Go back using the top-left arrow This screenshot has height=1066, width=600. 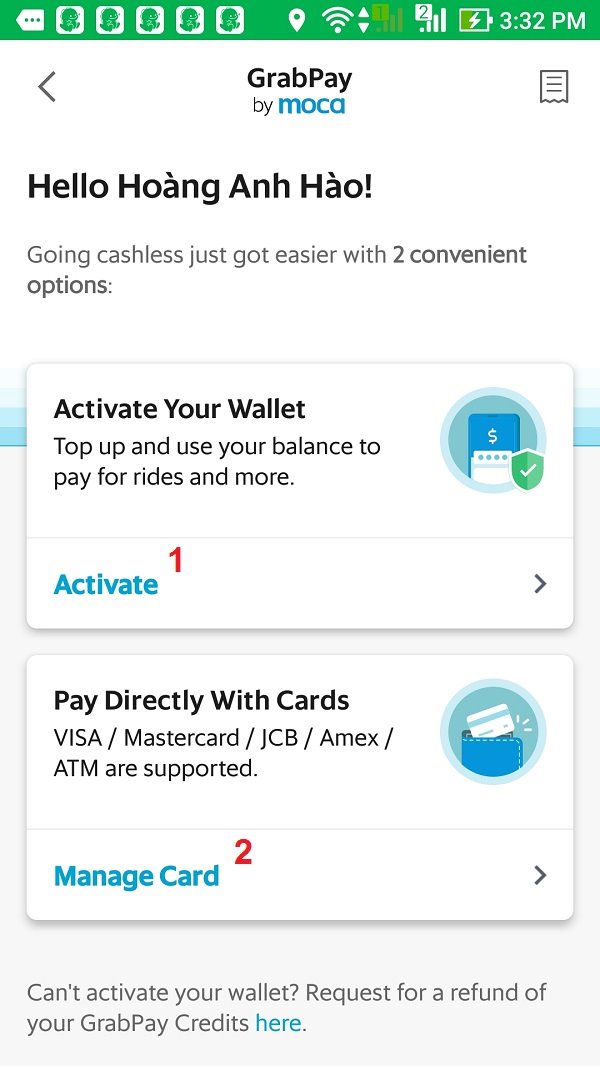click(x=47, y=87)
